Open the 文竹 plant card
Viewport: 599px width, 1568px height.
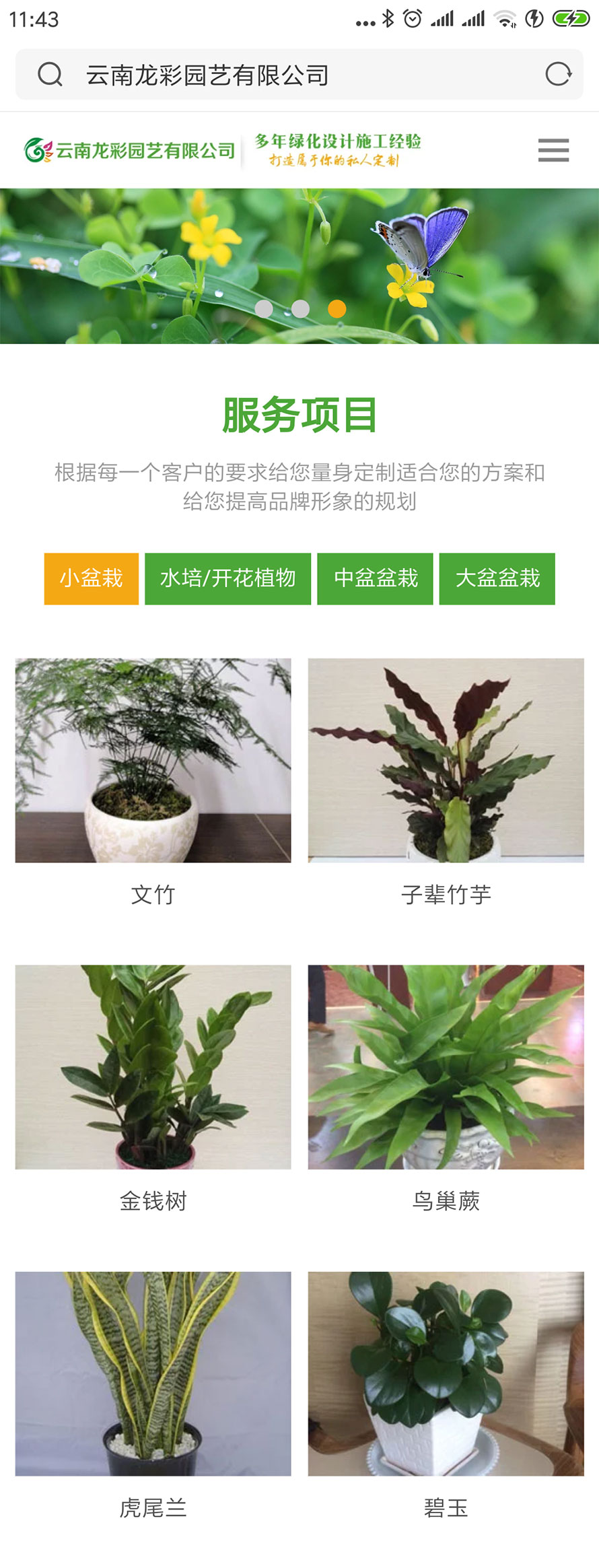(x=153, y=760)
